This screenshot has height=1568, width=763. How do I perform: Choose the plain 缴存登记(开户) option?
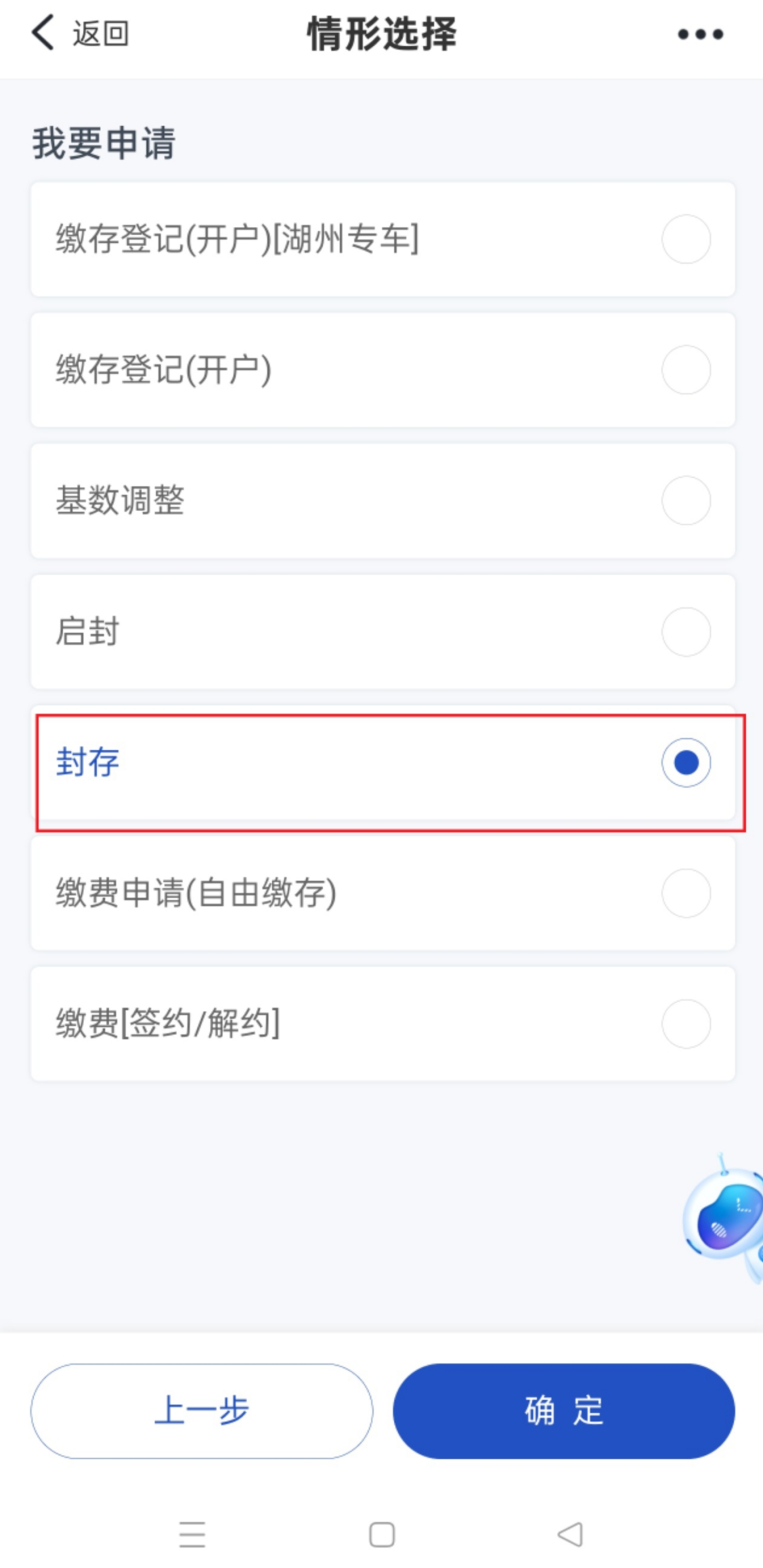(x=685, y=370)
